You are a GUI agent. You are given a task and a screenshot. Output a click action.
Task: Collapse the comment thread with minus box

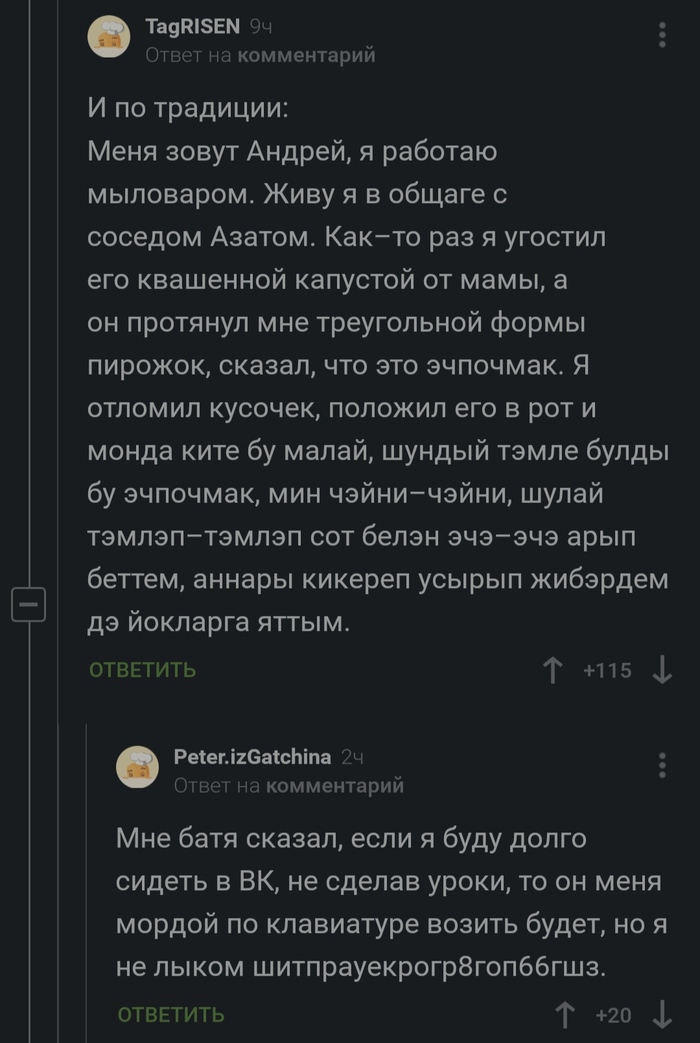coord(28,605)
